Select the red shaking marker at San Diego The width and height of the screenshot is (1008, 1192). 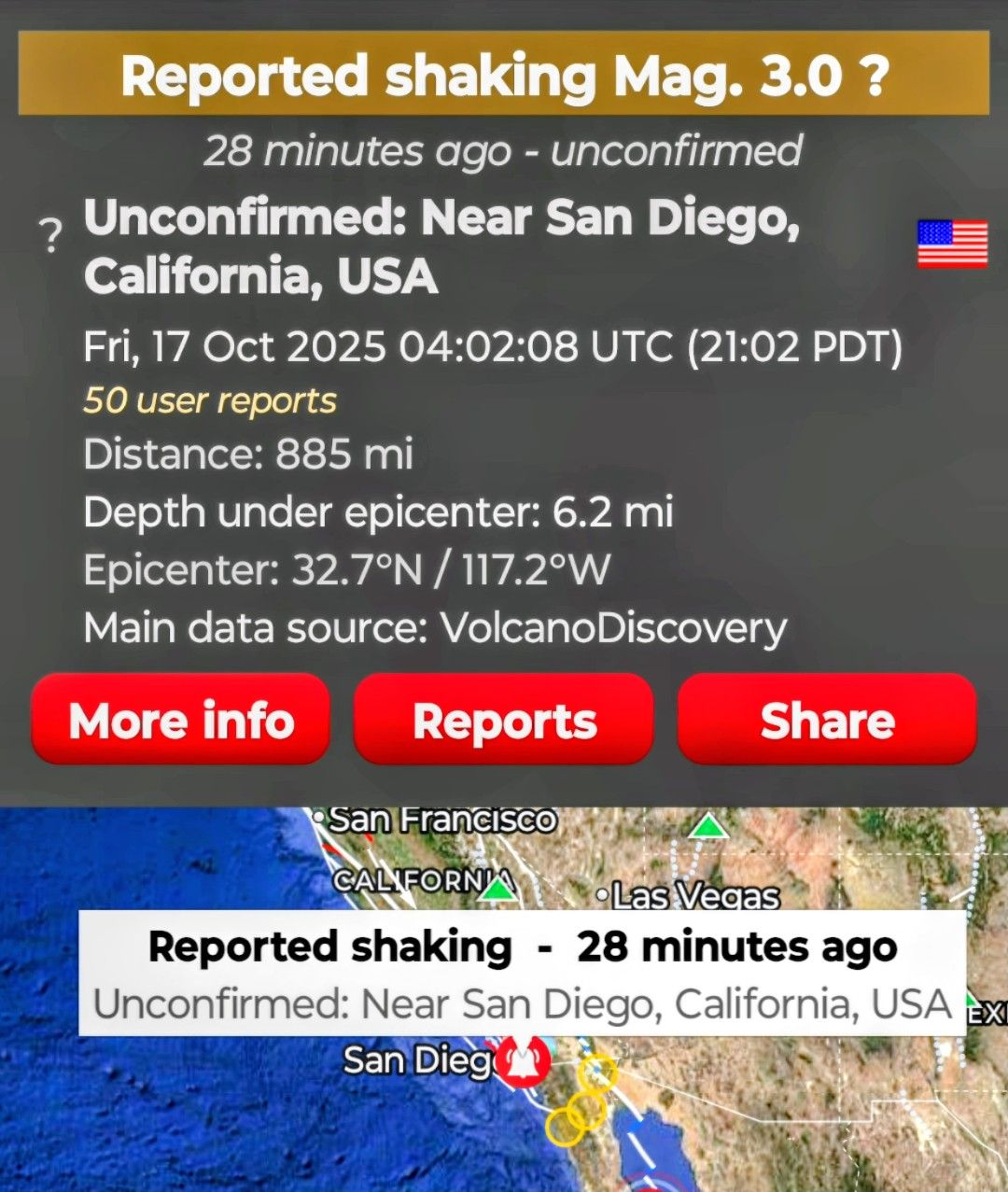522,1062
